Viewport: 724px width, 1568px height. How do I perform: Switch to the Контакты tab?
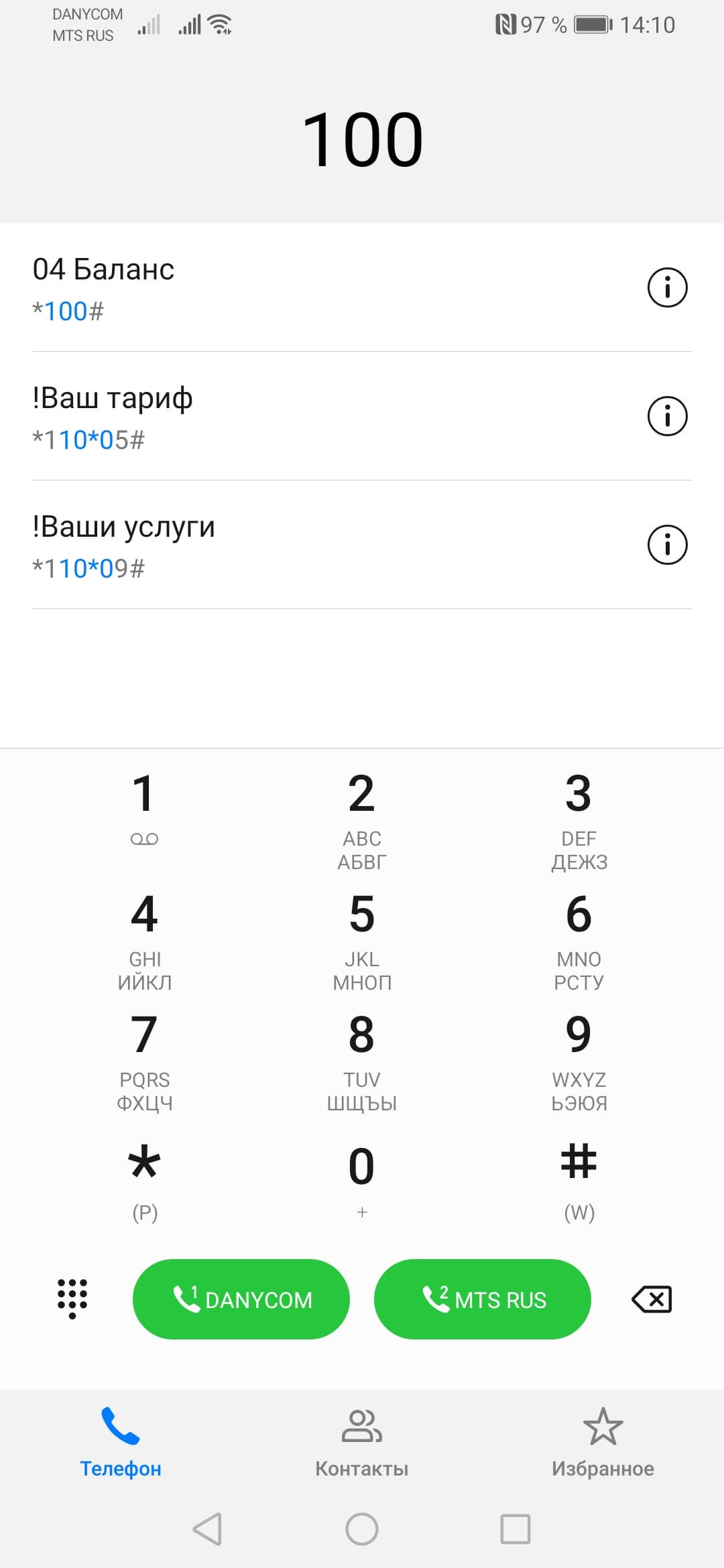click(362, 1442)
